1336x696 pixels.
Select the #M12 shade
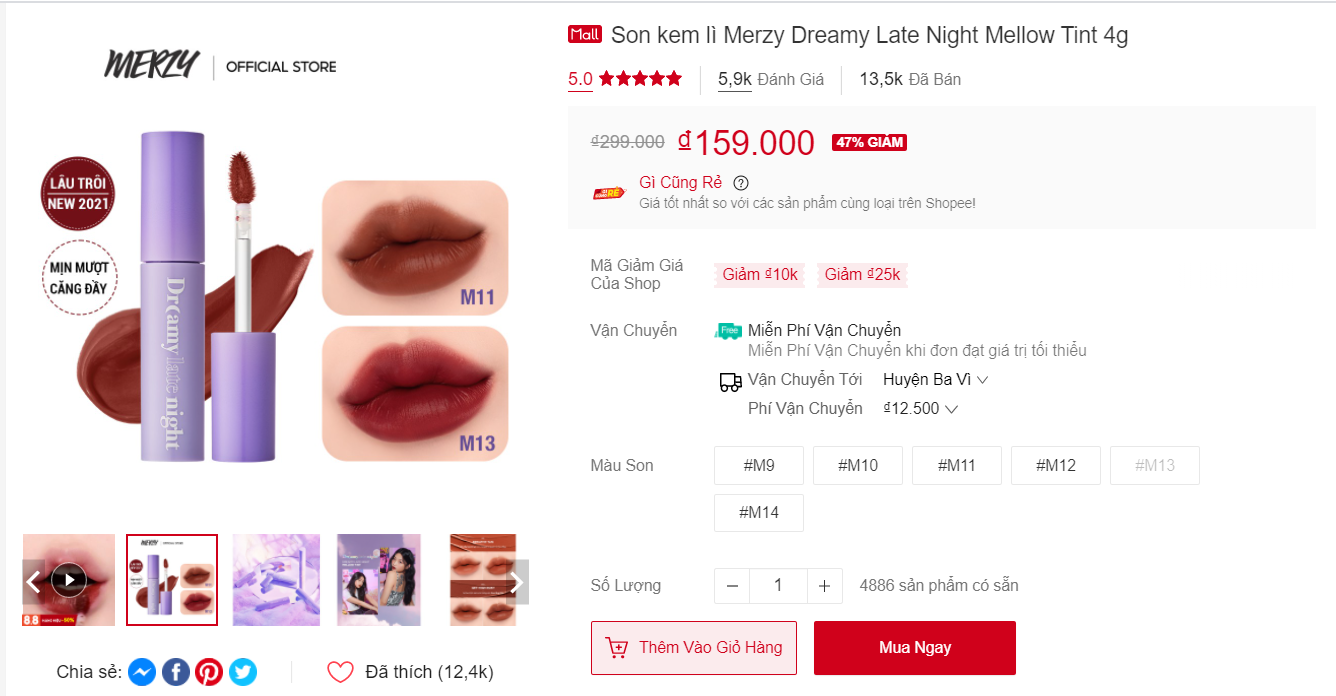[x=1055, y=466]
